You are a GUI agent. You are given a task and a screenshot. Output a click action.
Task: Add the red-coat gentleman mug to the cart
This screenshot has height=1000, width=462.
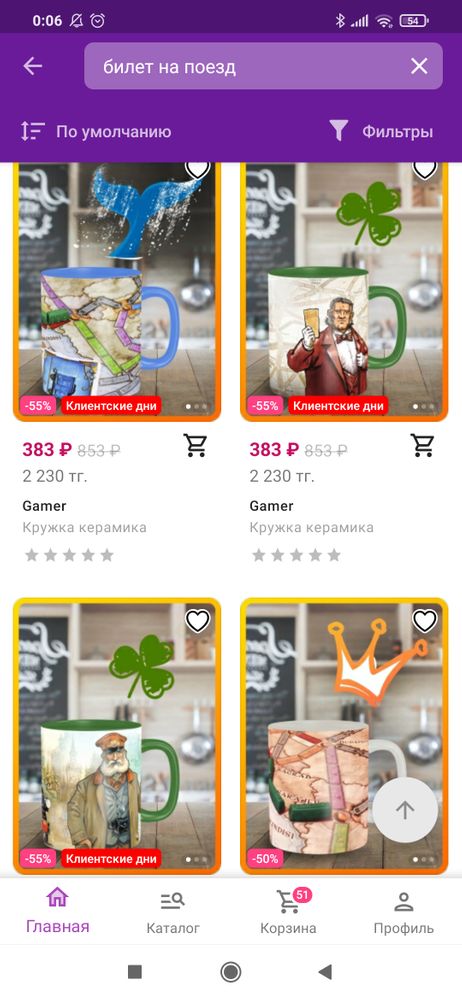point(422,445)
